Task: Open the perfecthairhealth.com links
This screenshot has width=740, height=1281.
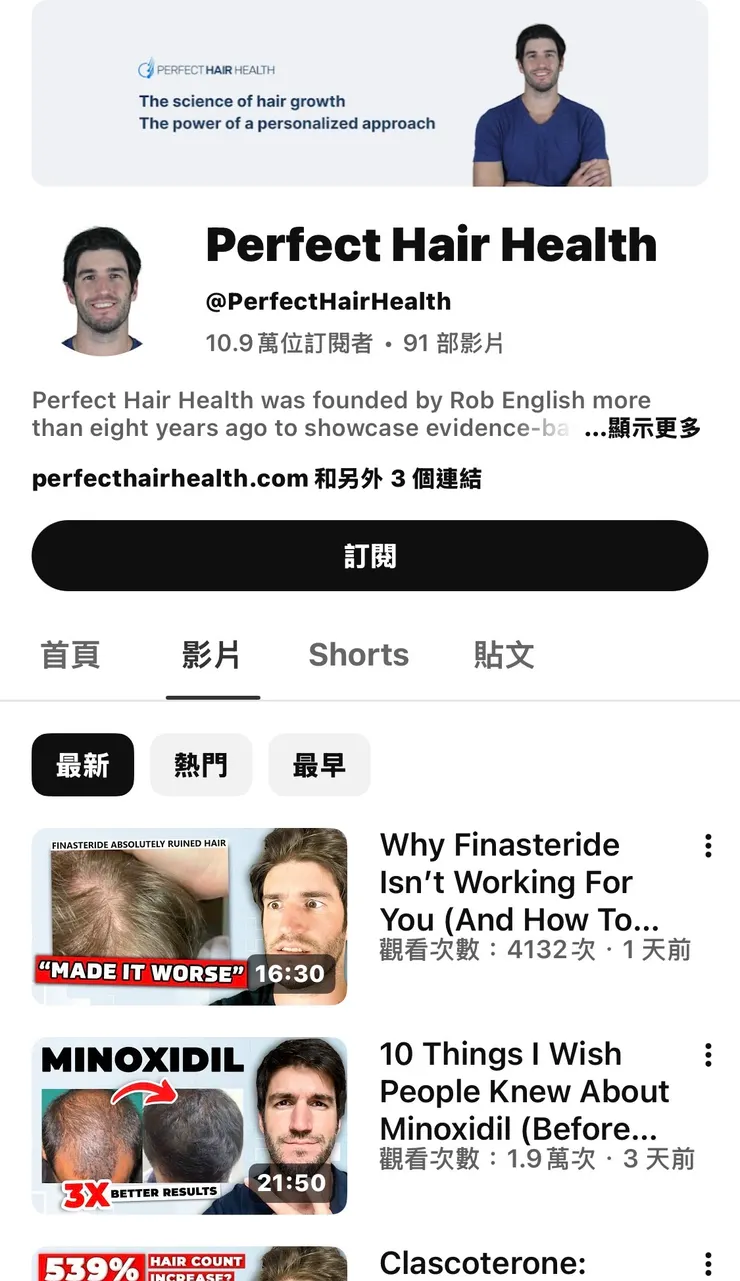Action: click(x=256, y=479)
